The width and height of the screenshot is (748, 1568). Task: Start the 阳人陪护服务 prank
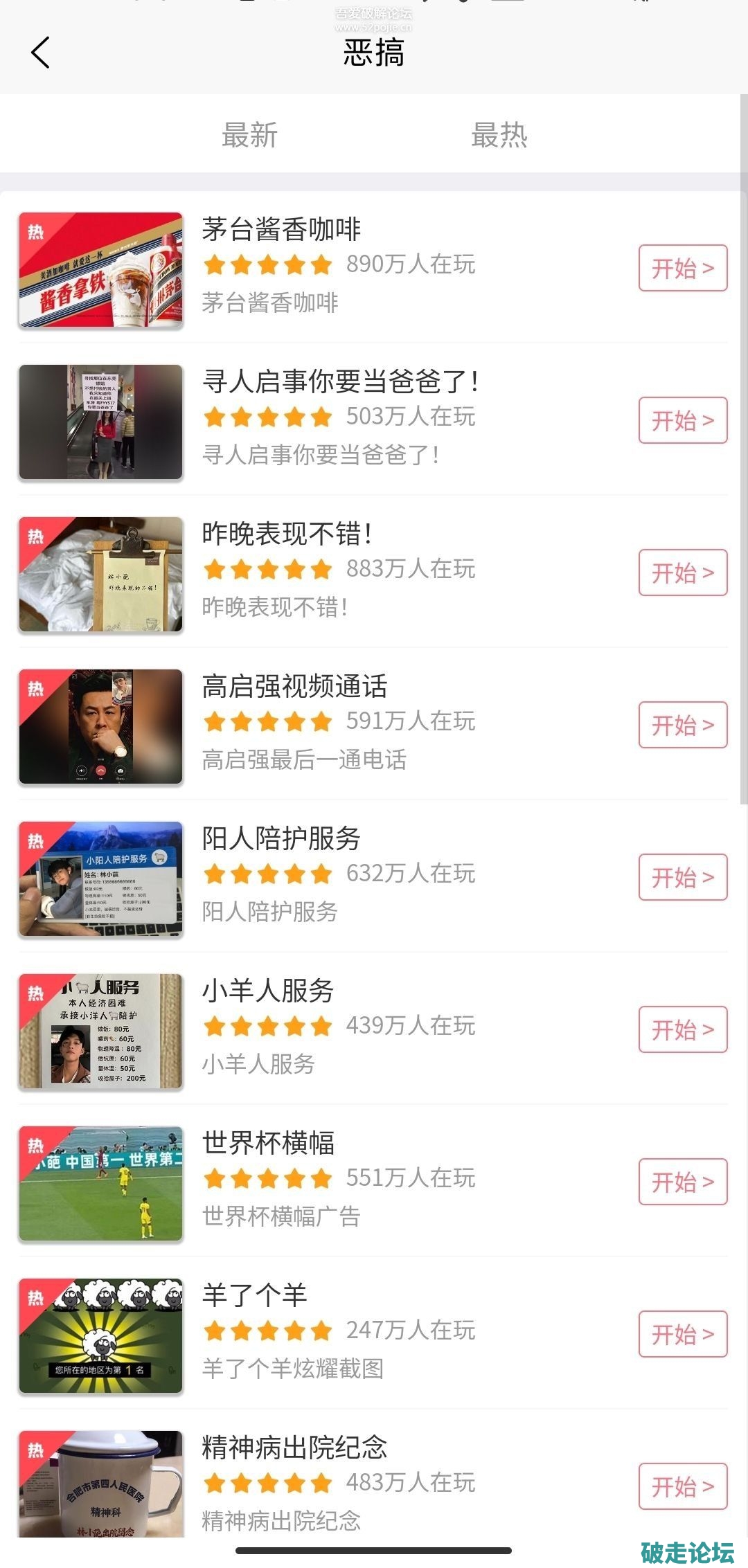coord(682,877)
